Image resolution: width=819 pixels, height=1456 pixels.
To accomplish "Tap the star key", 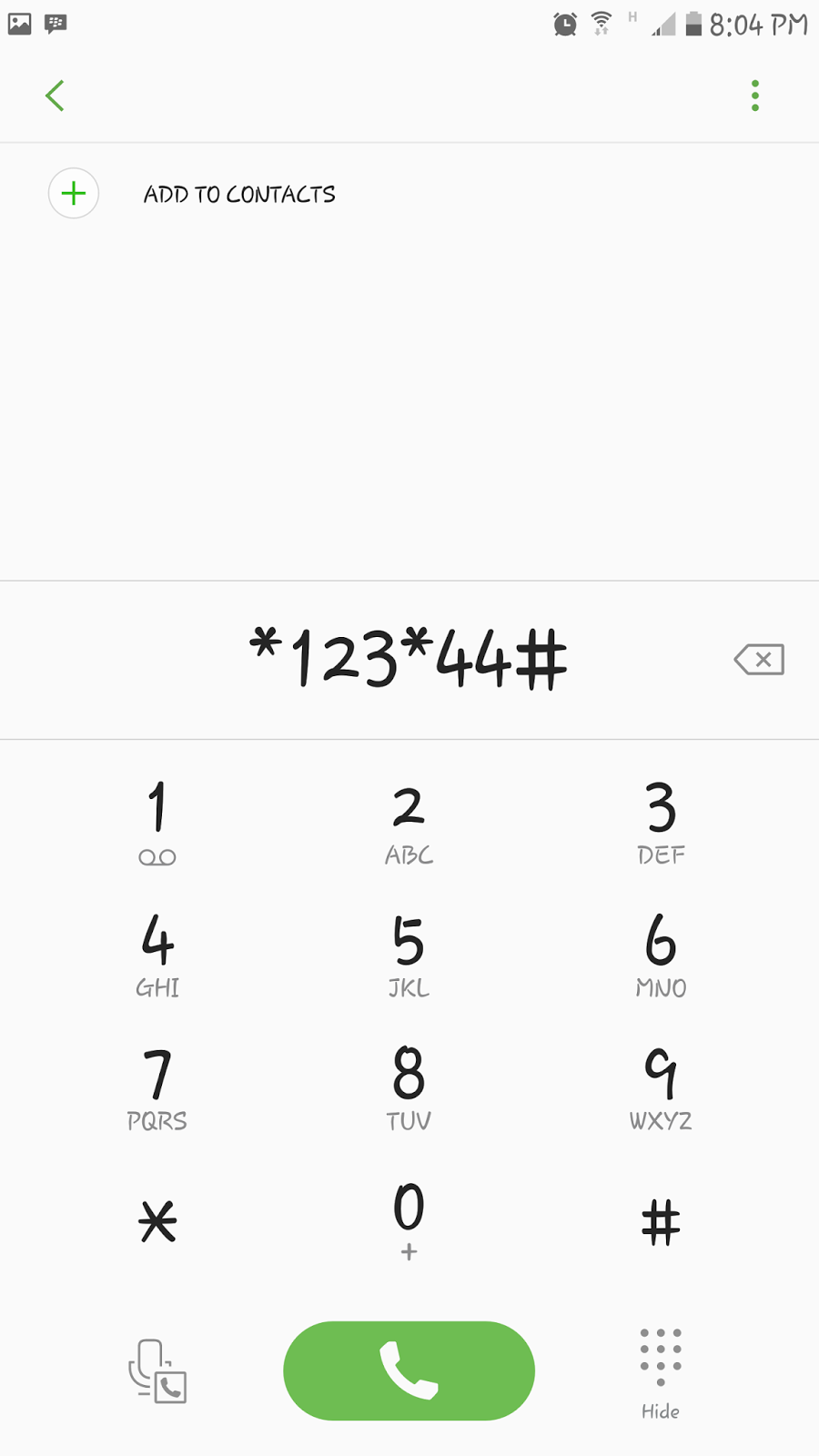I will pos(157,1221).
